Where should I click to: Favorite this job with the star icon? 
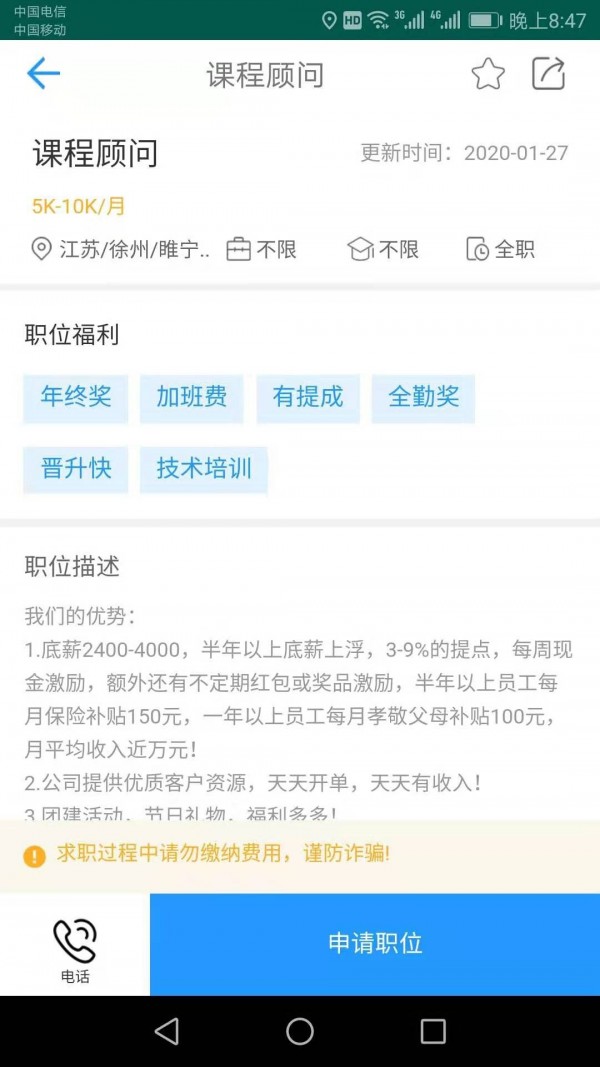coord(488,74)
